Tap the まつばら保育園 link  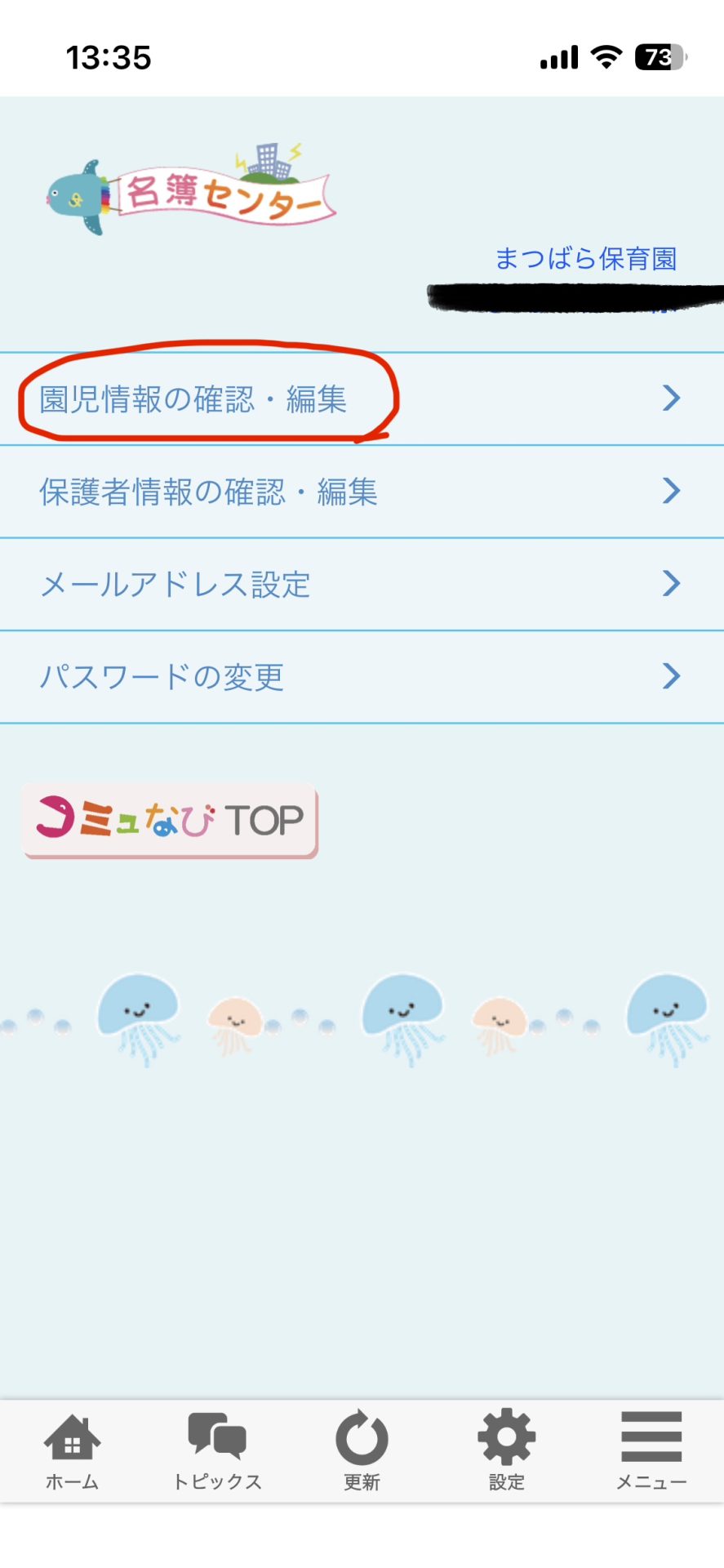click(x=585, y=259)
